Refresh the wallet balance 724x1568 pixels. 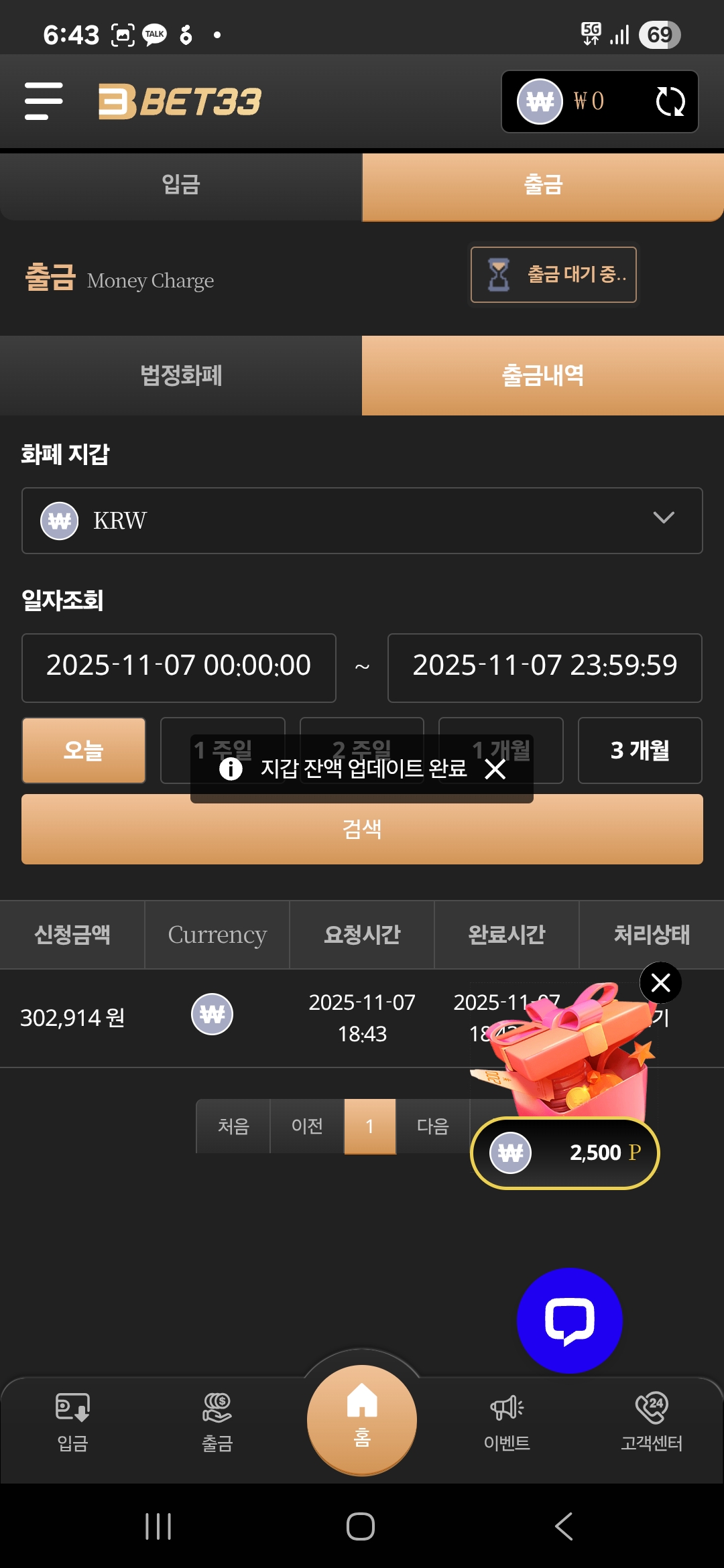(x=670, y=102)
